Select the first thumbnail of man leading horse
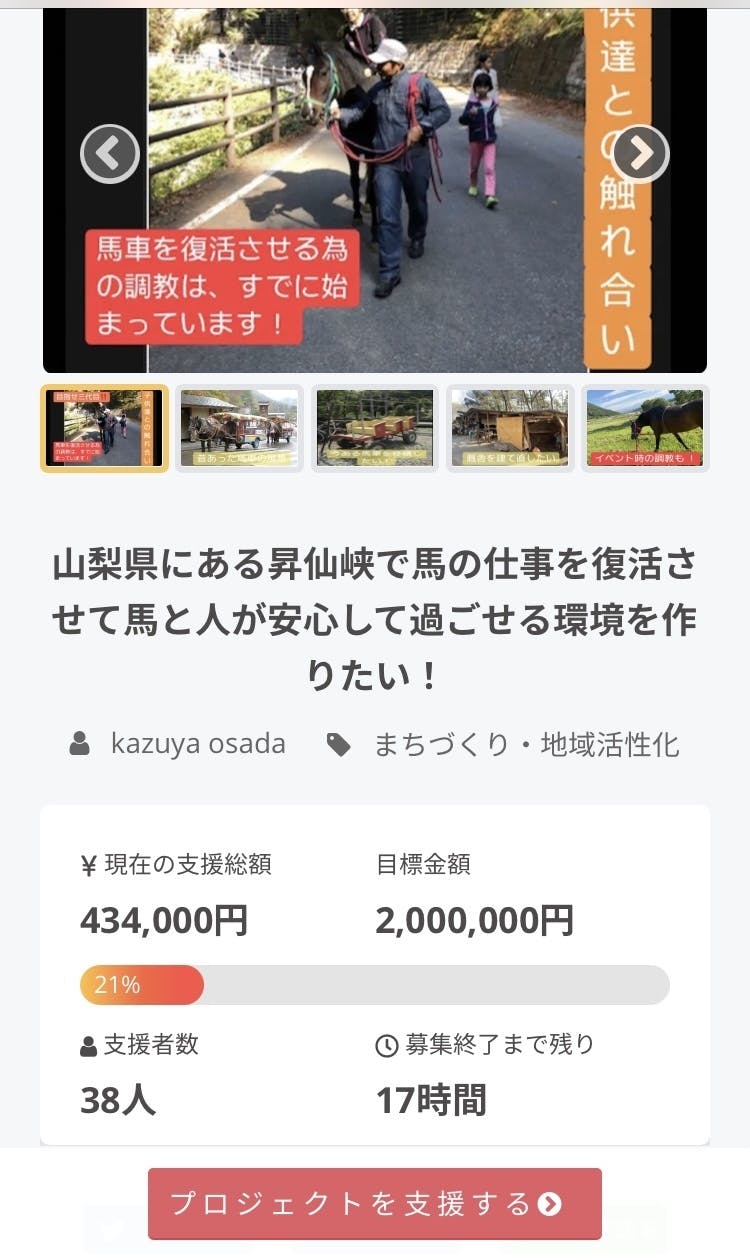The height and width of the screenshot is (1260, 750). click(x=104, y=428)
